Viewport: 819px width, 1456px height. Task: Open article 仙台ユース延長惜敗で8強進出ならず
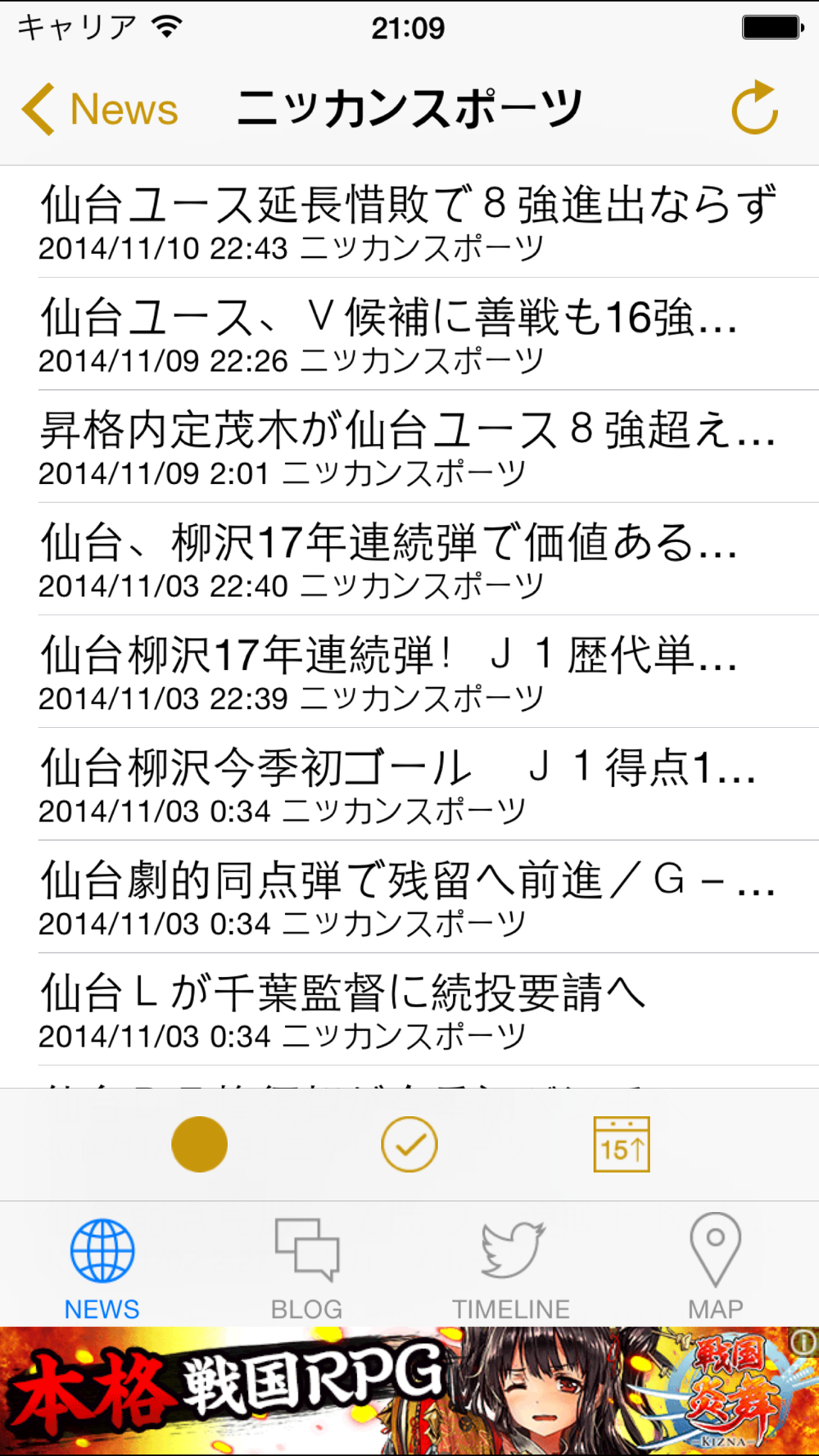(409, 222)
